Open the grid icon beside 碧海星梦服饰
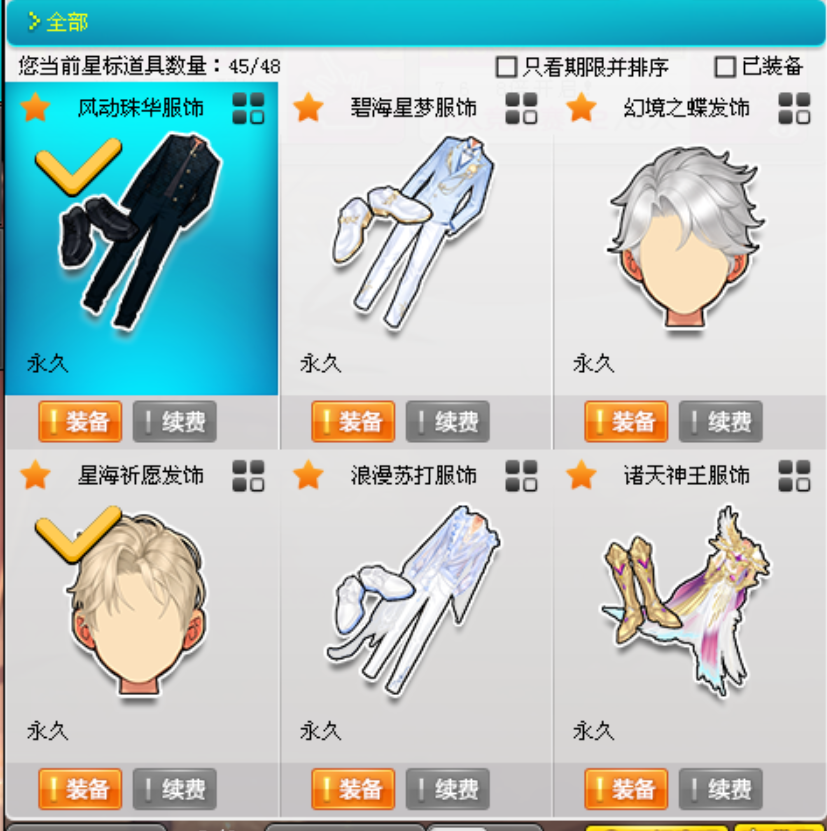Image resolution: width=827 pixels, height=831 pixels. pos(521,108)
